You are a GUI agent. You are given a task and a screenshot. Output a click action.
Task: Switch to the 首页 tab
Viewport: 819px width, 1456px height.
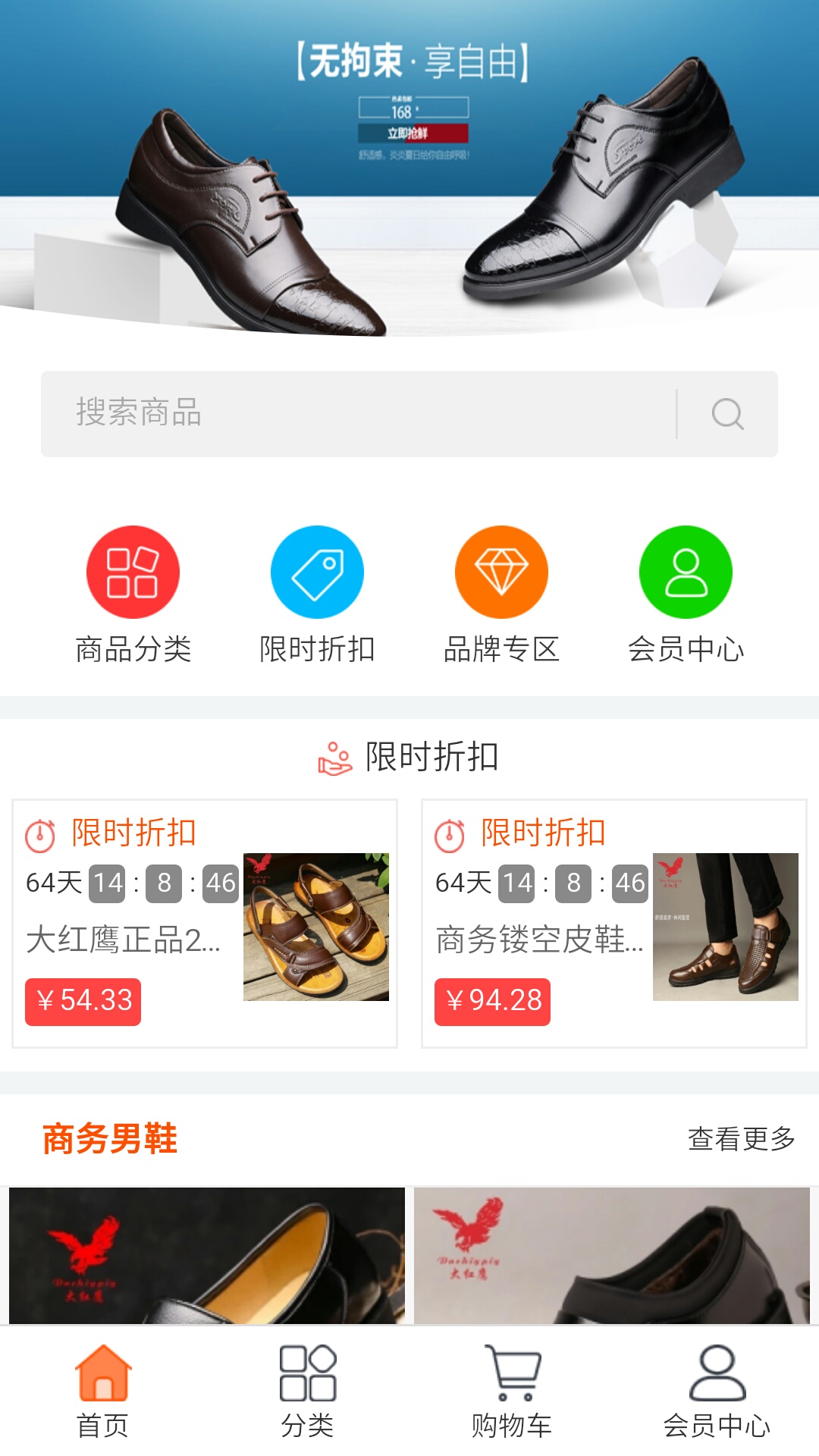(x=102, y=1392)
